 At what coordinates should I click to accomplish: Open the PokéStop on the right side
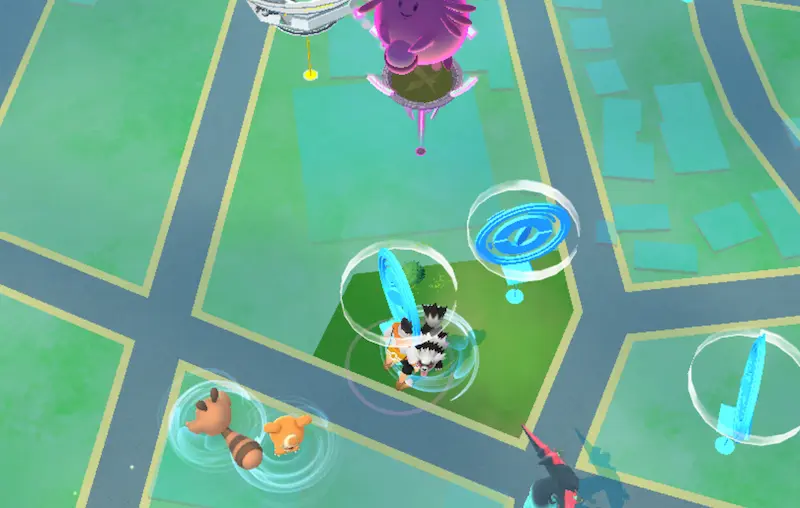point(745,384)
